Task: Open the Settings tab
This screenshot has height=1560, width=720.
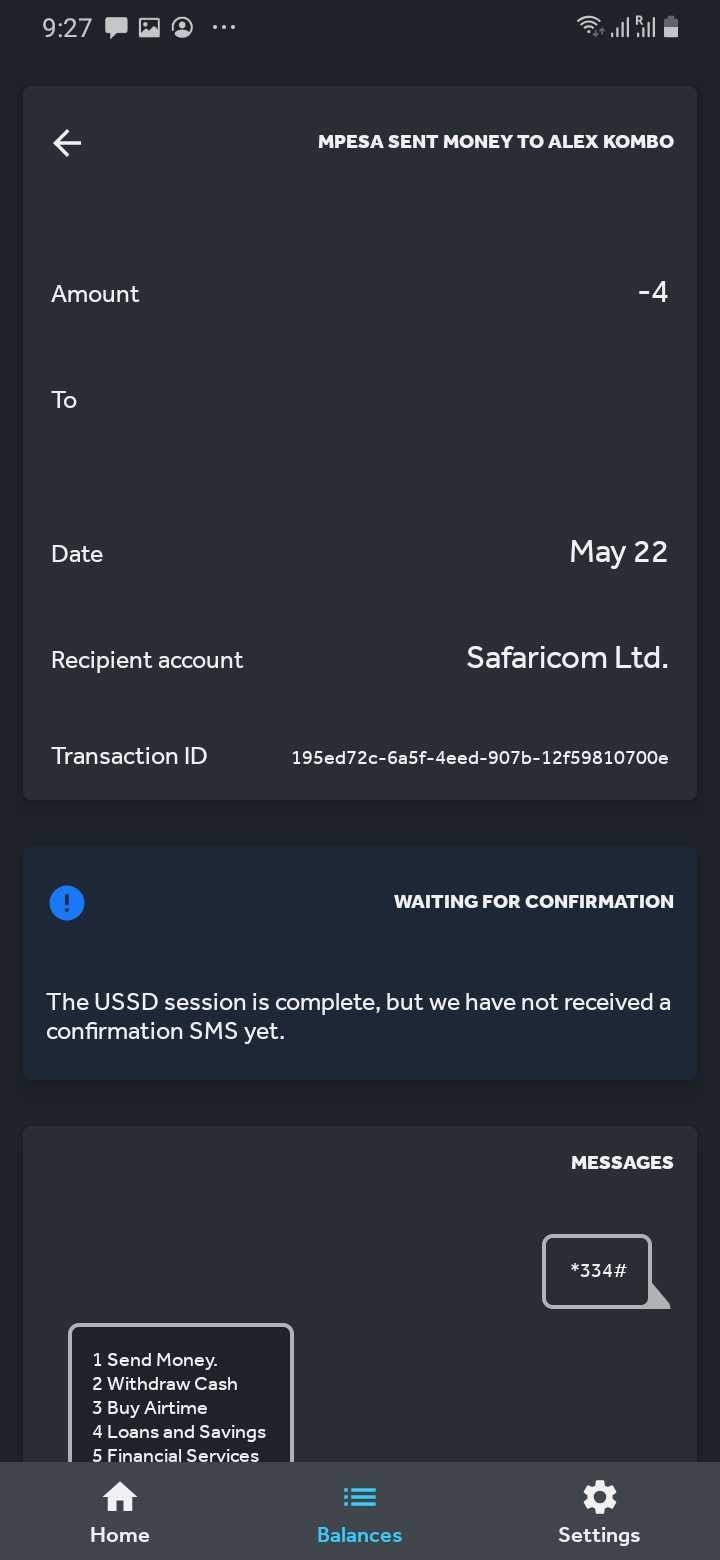Action: pyautogui.click(x=599, y=1513)
